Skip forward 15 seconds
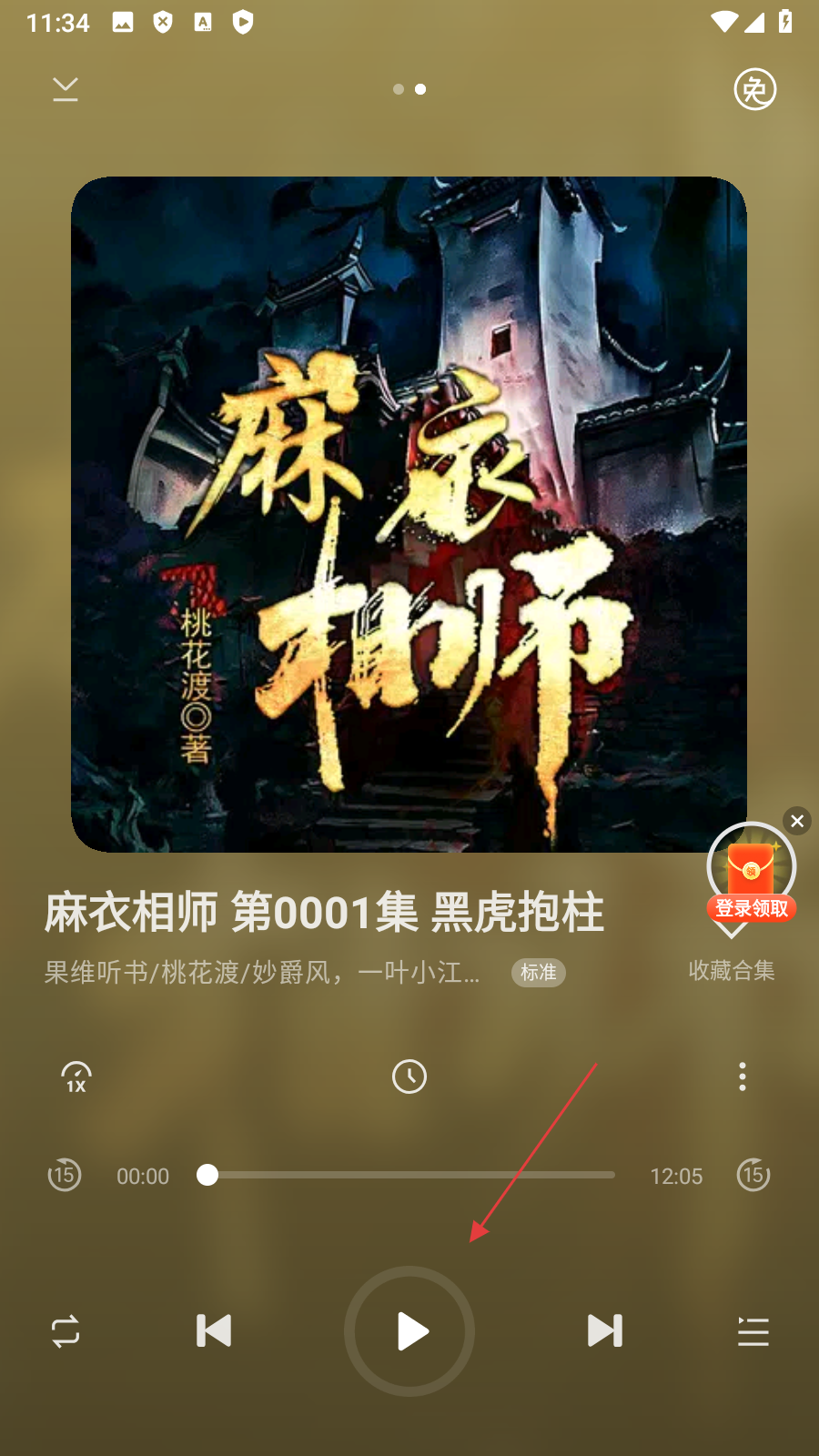The image size is (819, 1456). click(x=753, y=1175)
